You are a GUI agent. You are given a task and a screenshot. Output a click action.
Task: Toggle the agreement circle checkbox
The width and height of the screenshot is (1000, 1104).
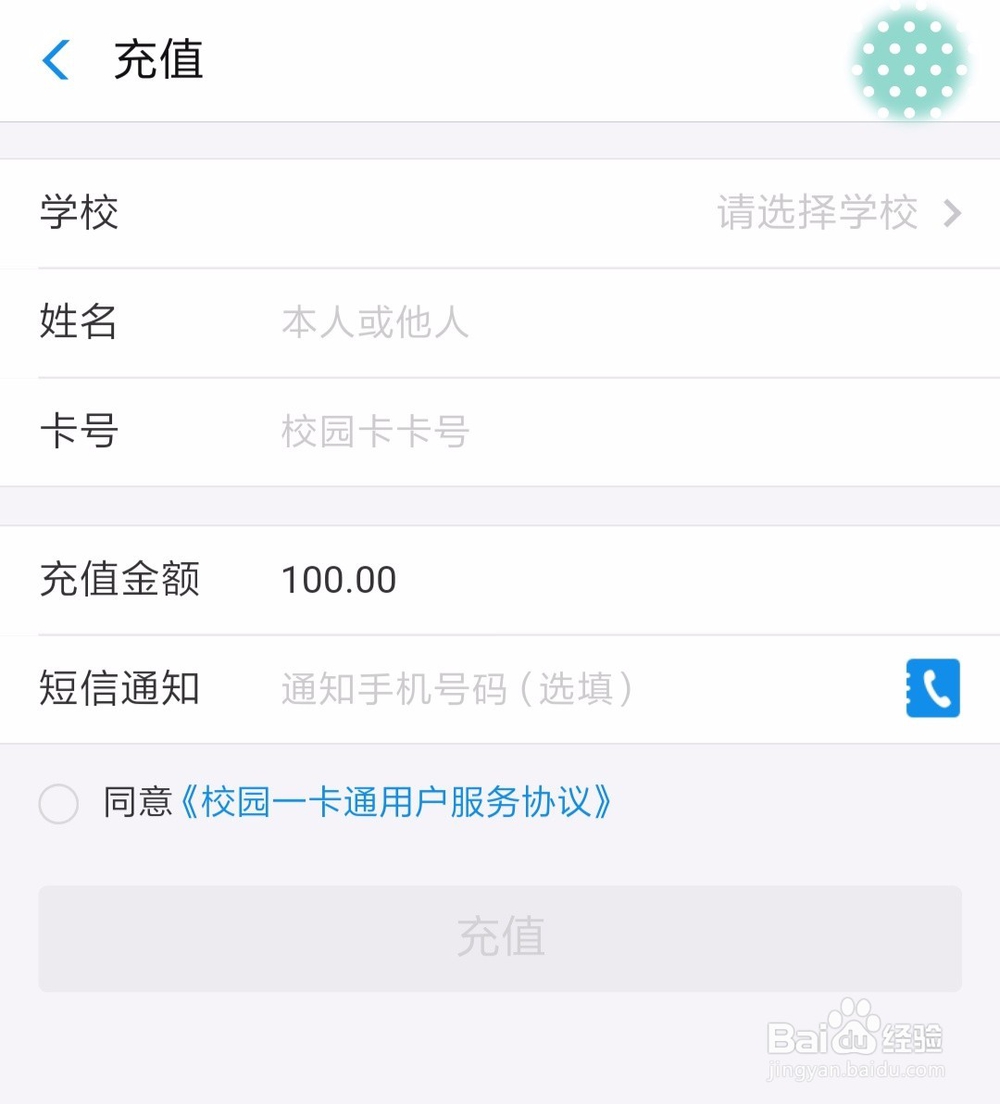coord(59,803)
